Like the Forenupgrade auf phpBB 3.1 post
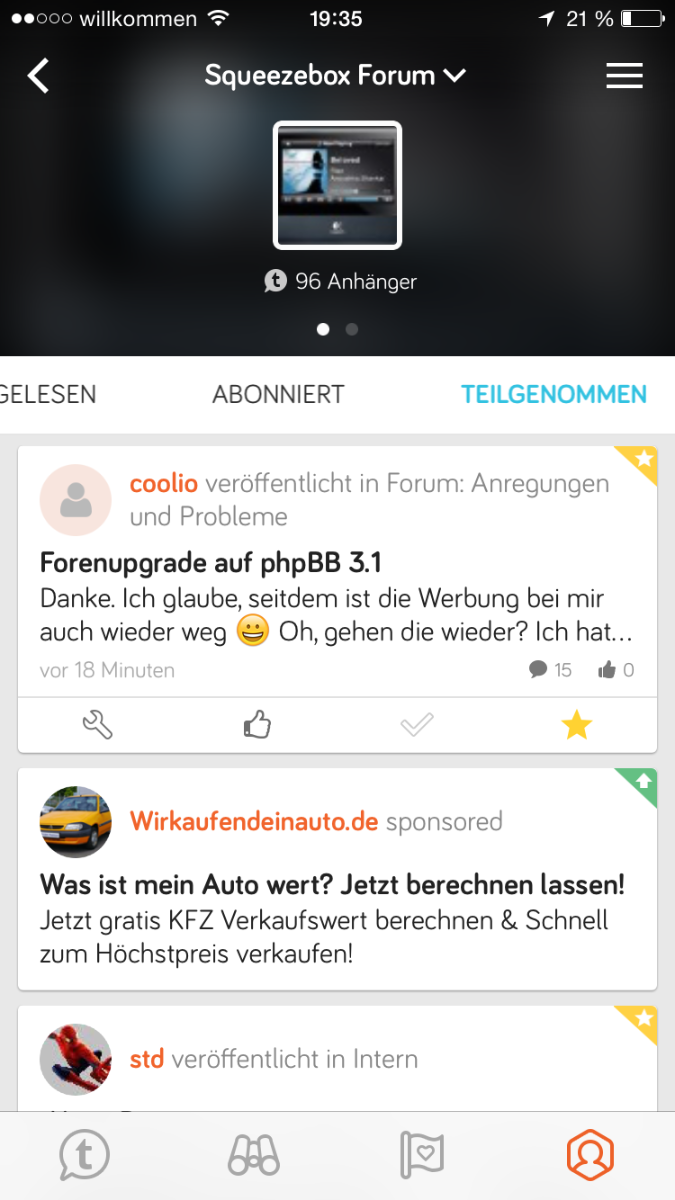 [257, 725]
